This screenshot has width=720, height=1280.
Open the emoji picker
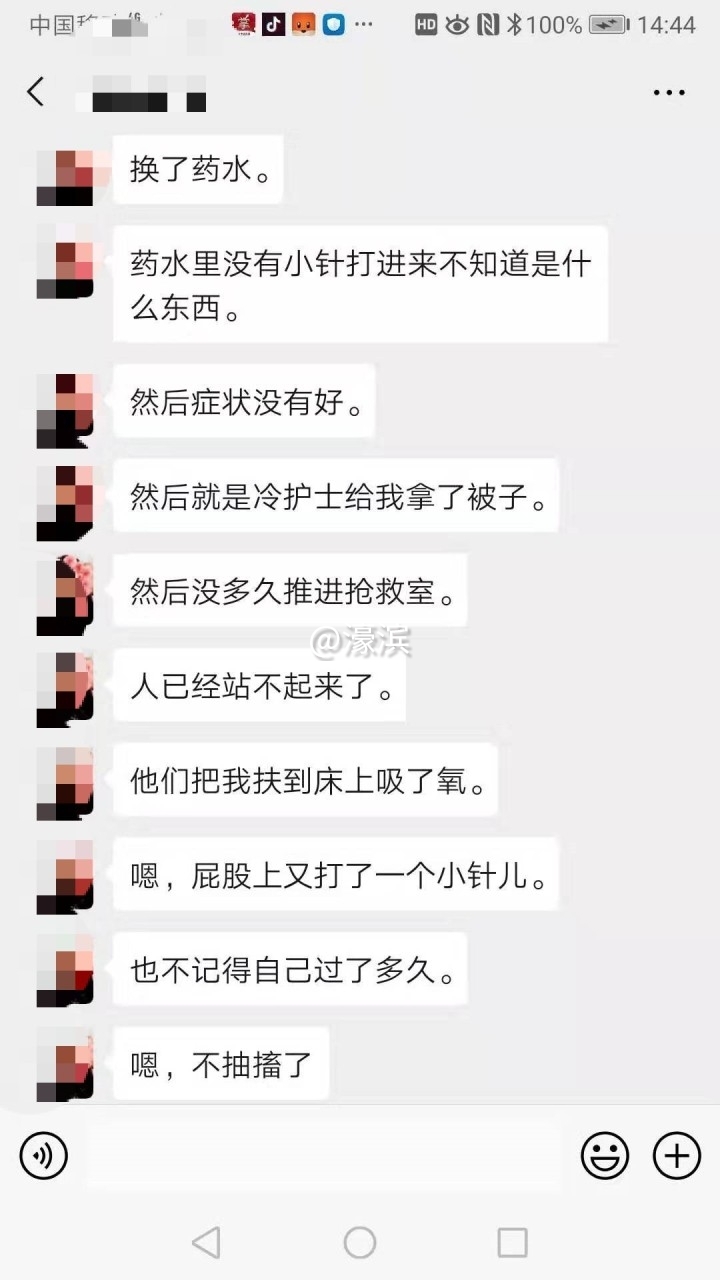pos(605,1157)
